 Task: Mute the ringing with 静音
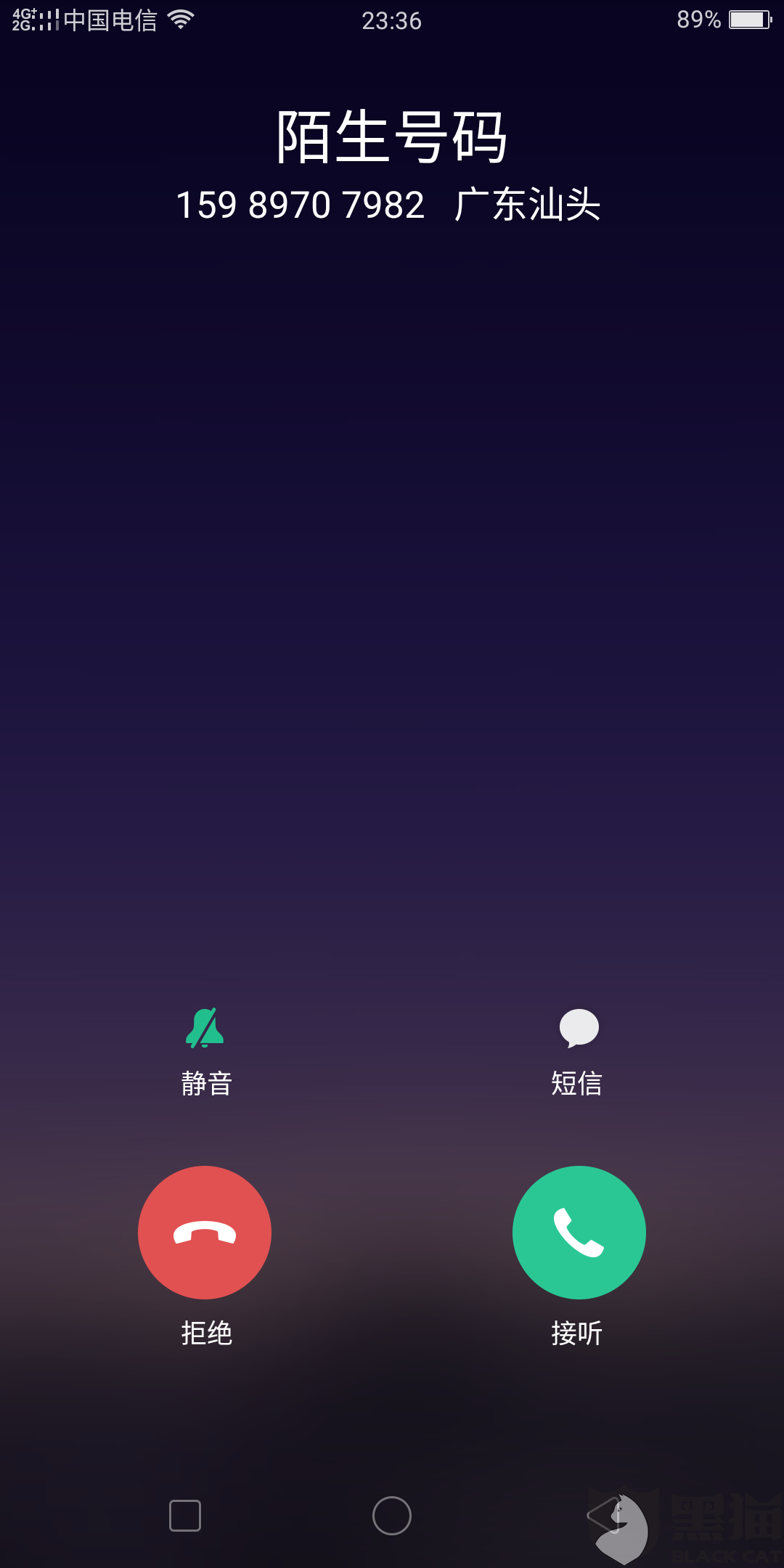[205, 1051]
